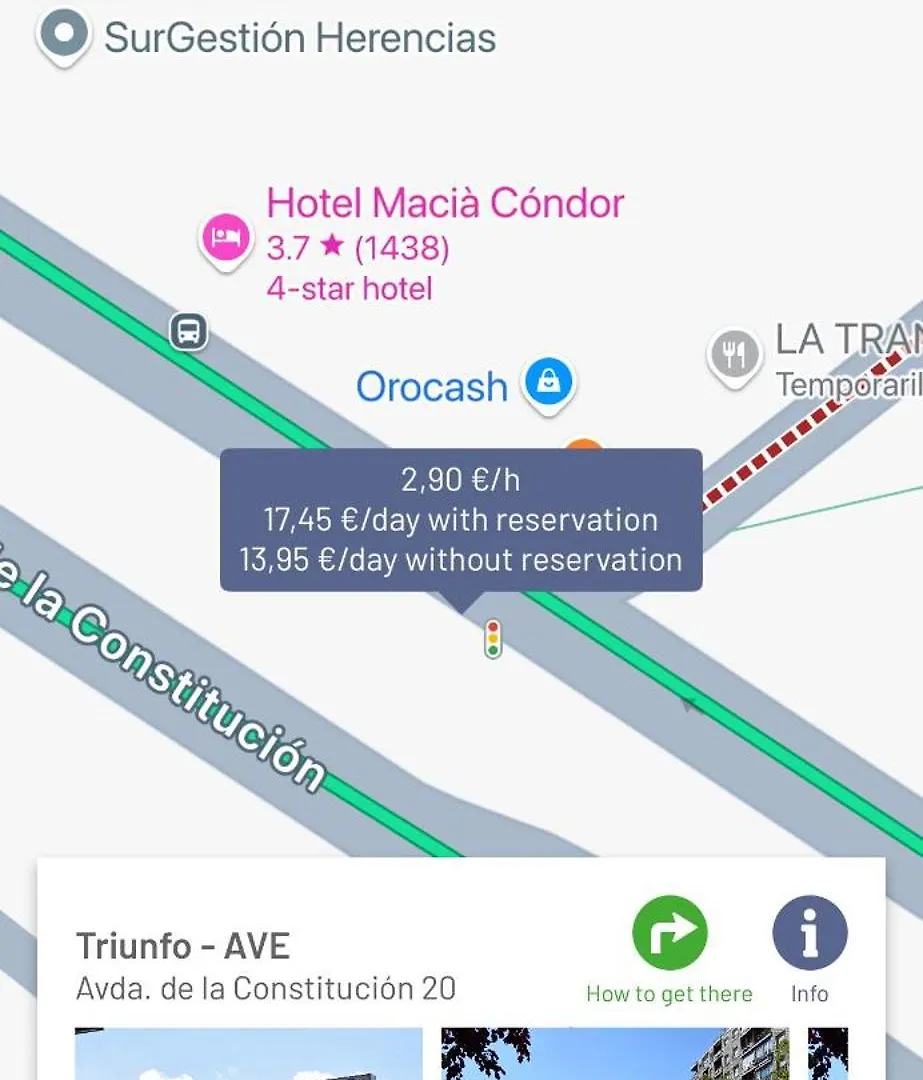The height and width of the screenshot is (1080, 923).
Task: Tap the bus stop icon on the map
Action: coord(188,330)
